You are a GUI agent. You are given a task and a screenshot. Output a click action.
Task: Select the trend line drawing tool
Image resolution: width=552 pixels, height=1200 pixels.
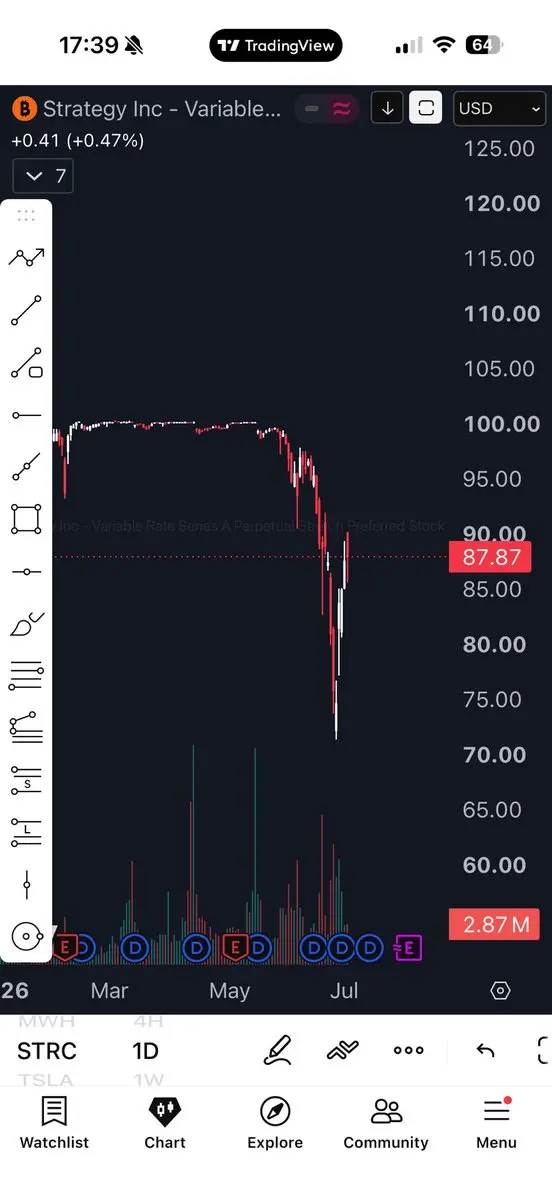(x=26, y=310)
